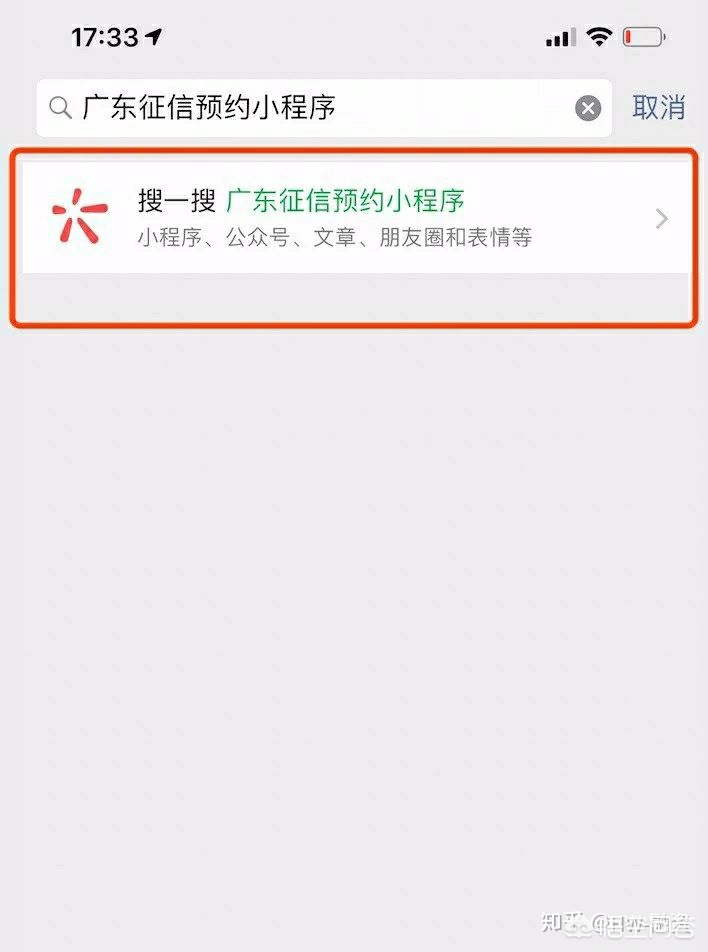Open 搜一搜 广东征信预约小程序 result
Viewport: 708px width, 952px height.
pos(355,218)
